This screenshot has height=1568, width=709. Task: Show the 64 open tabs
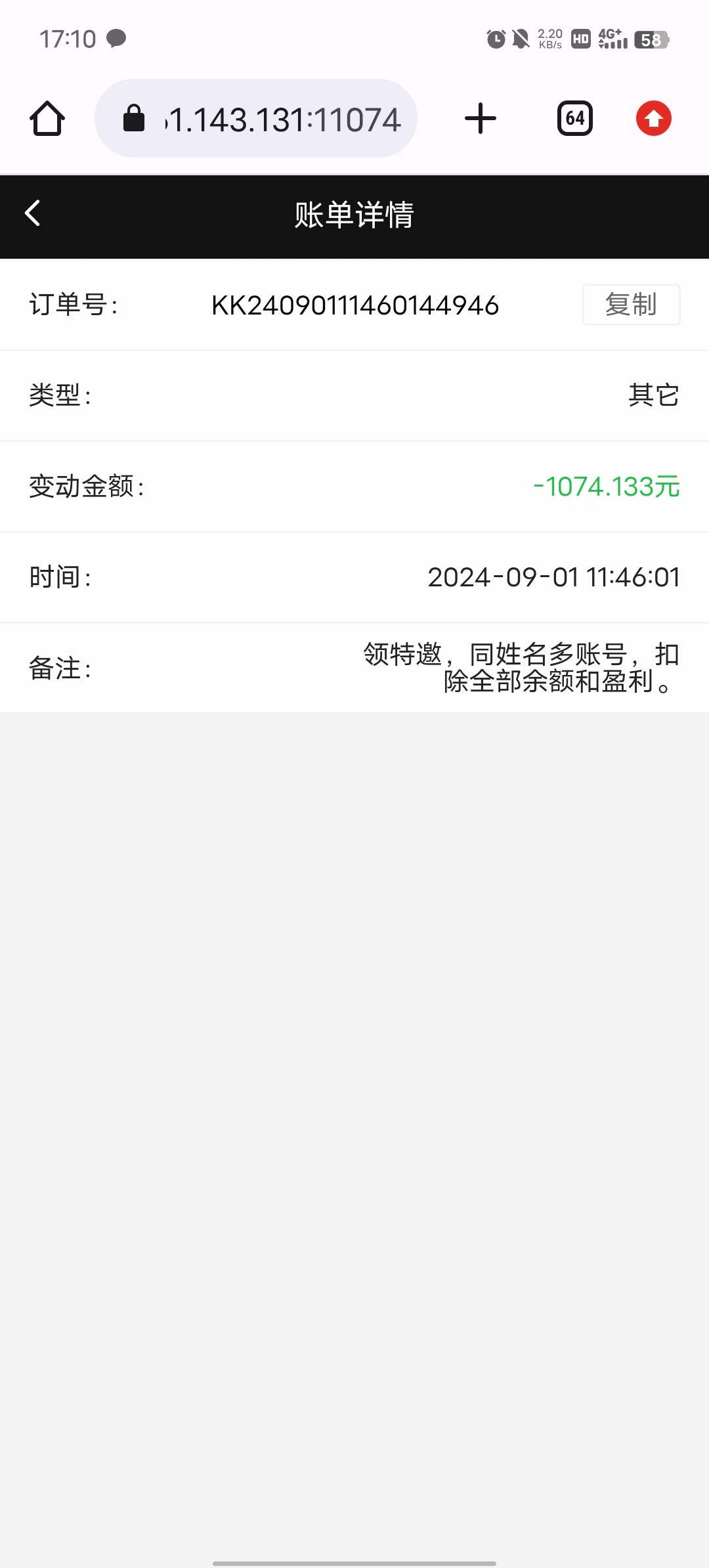point(574,119)
